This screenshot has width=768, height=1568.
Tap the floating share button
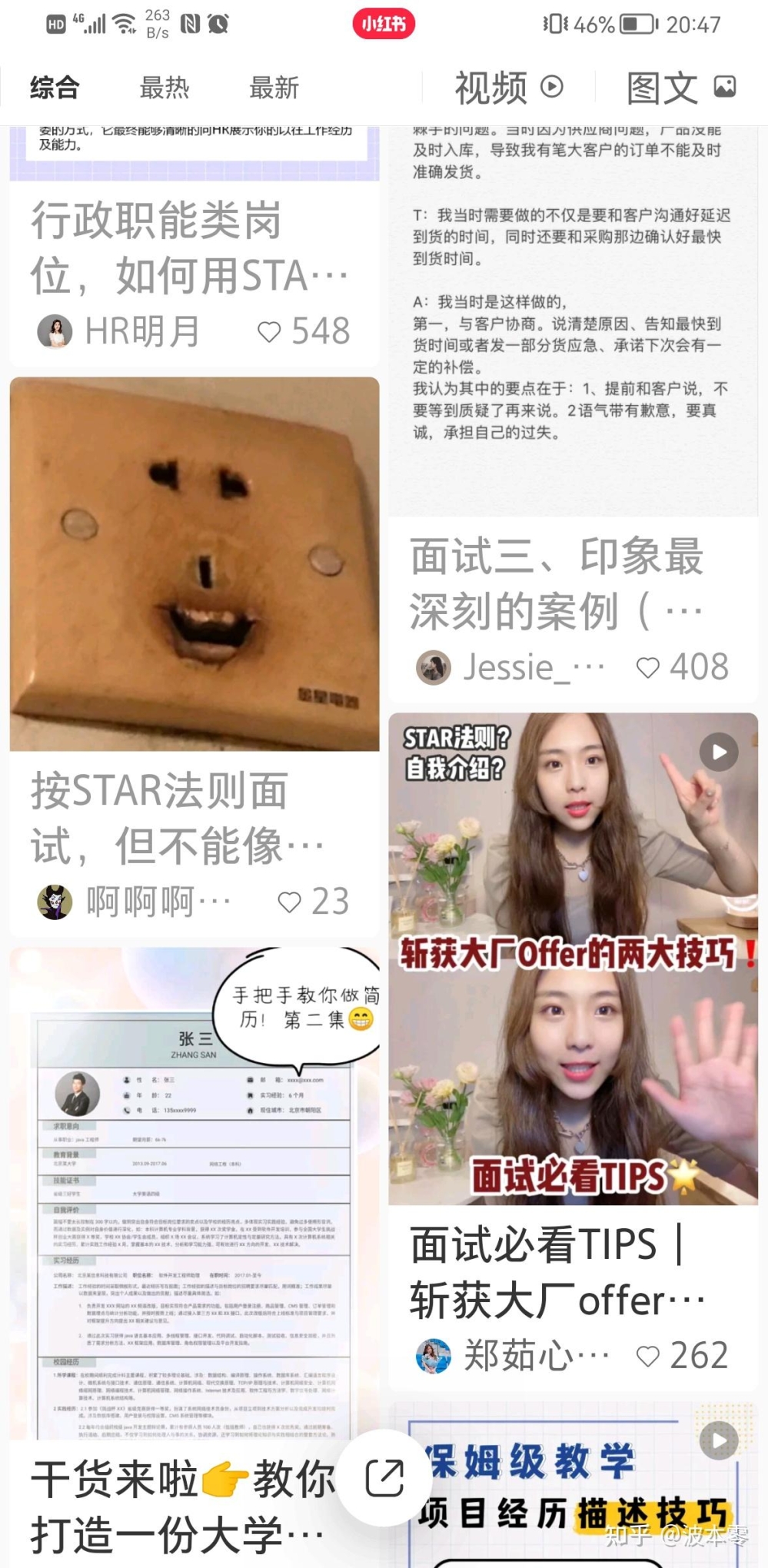384,1478
